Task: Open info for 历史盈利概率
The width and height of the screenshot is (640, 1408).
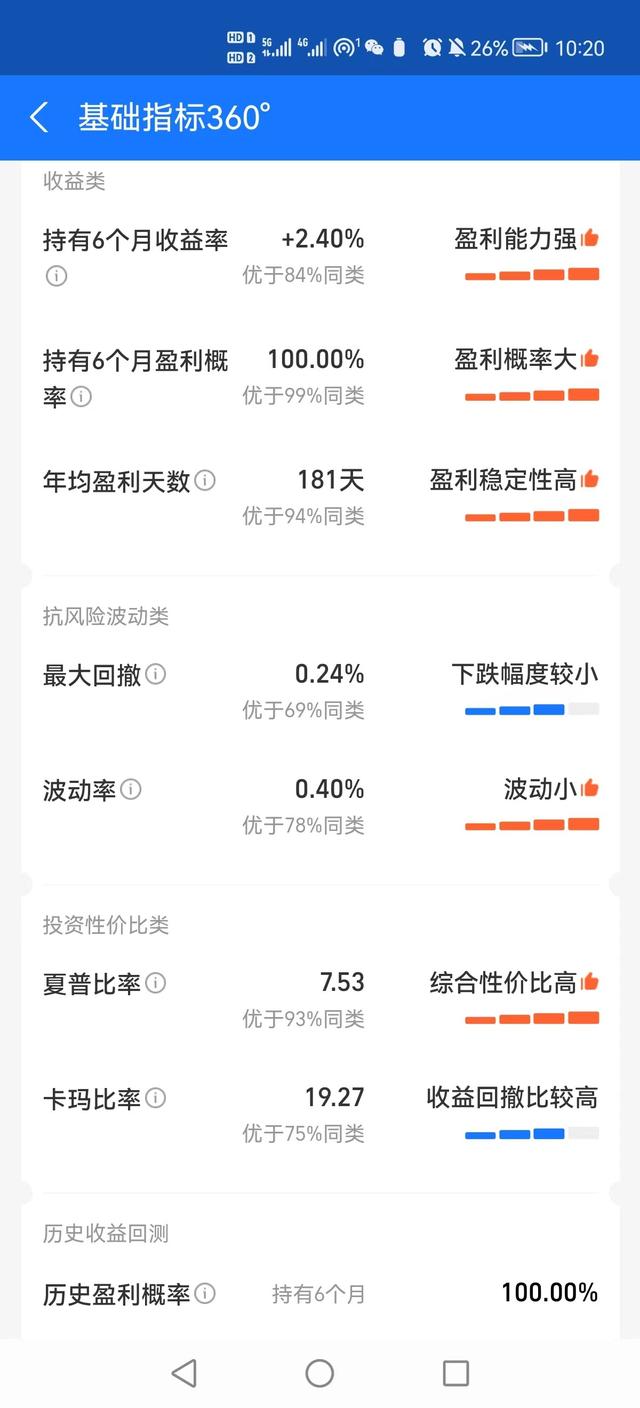Action: 205,1294
